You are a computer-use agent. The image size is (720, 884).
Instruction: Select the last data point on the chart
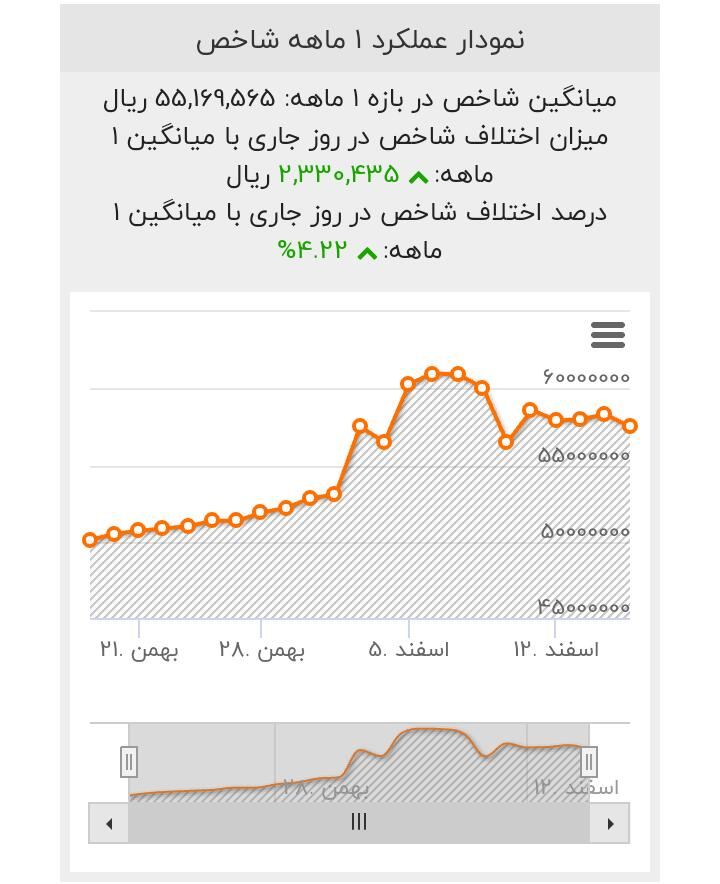point(629,426)
